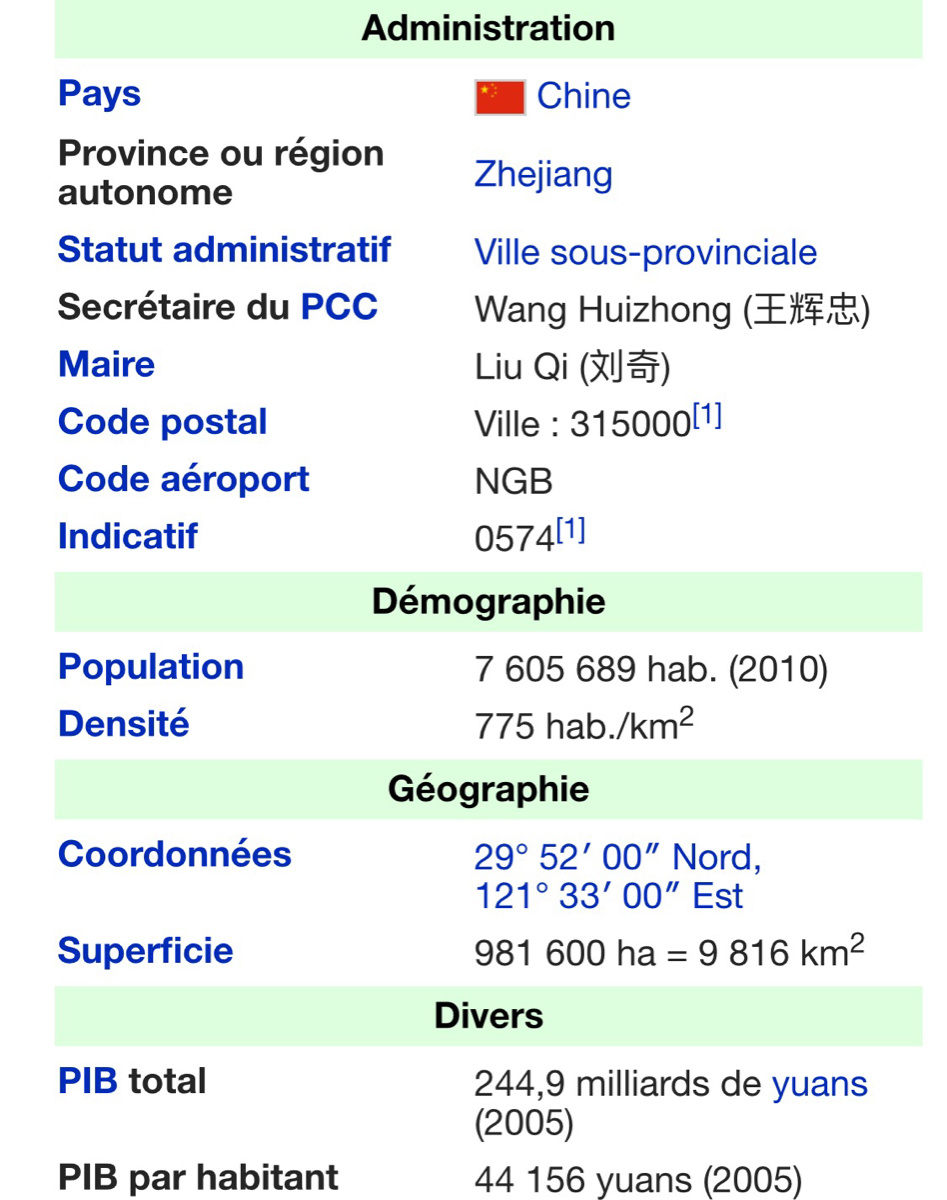This screenshot has width=947, height=1200.
Task: Open the PIB link
Action: coord(88,1081)
